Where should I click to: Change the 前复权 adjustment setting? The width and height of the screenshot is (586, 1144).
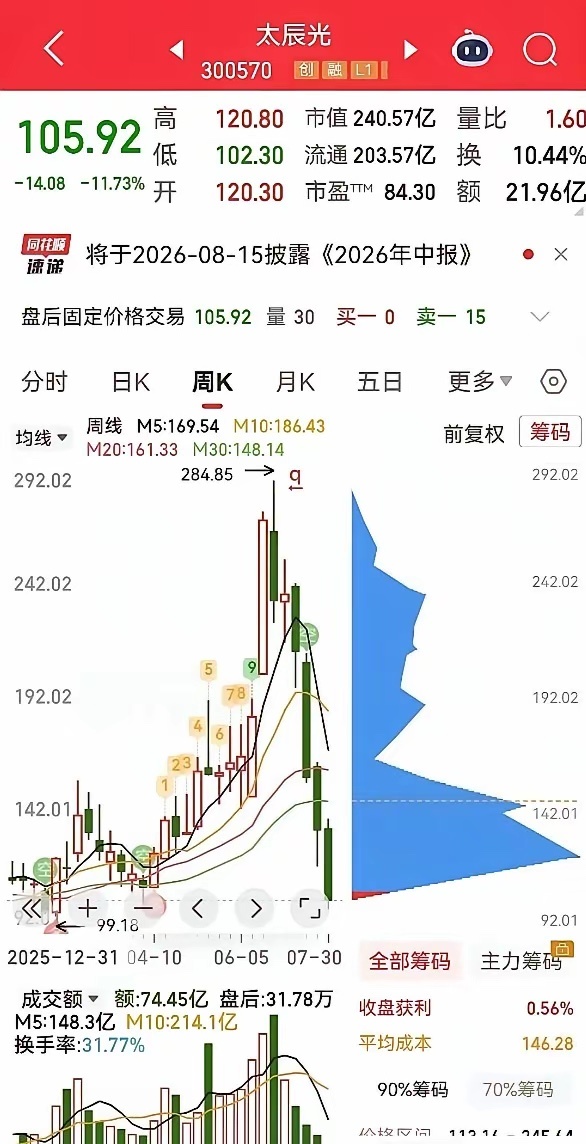point(474,433)
